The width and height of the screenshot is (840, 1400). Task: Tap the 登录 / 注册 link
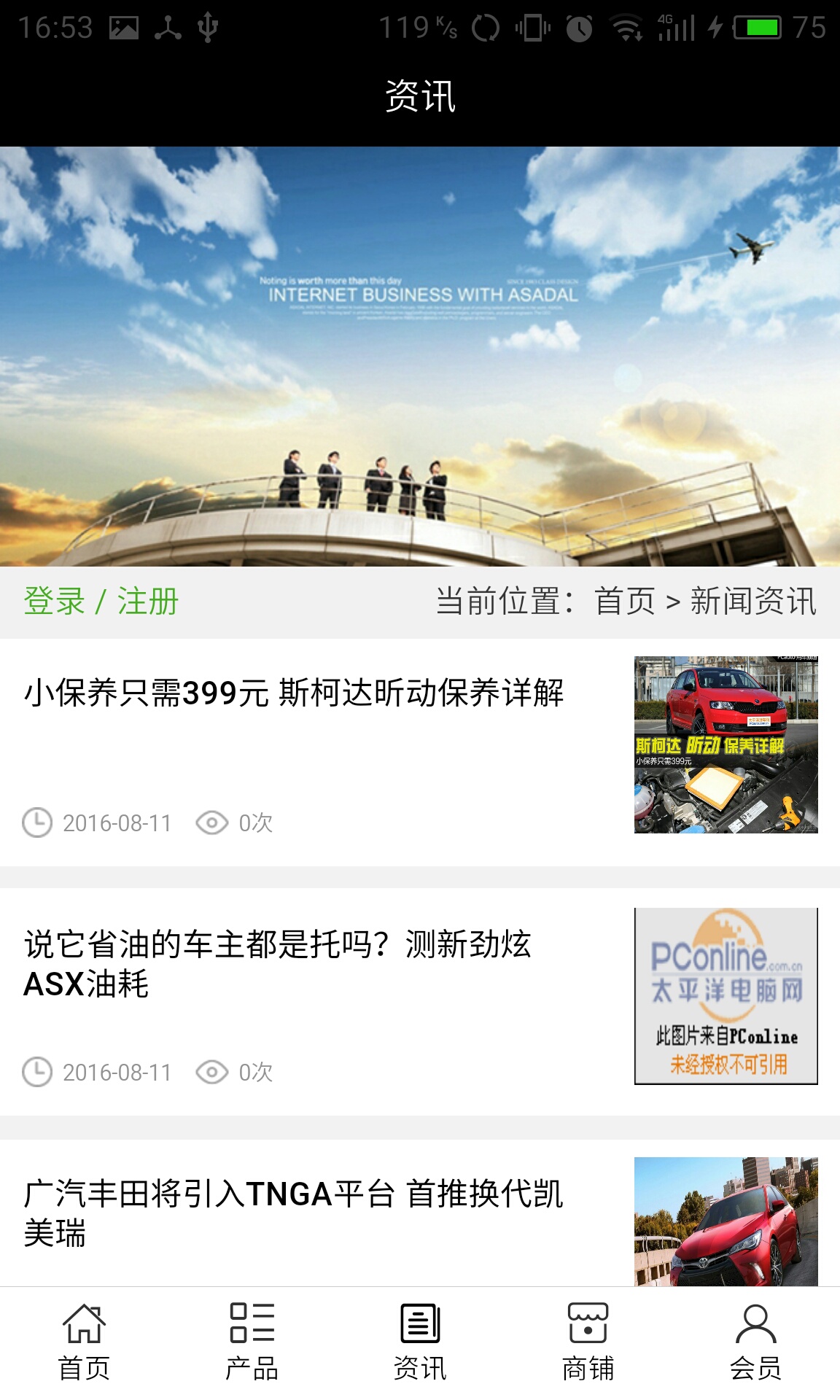[101, 602]
